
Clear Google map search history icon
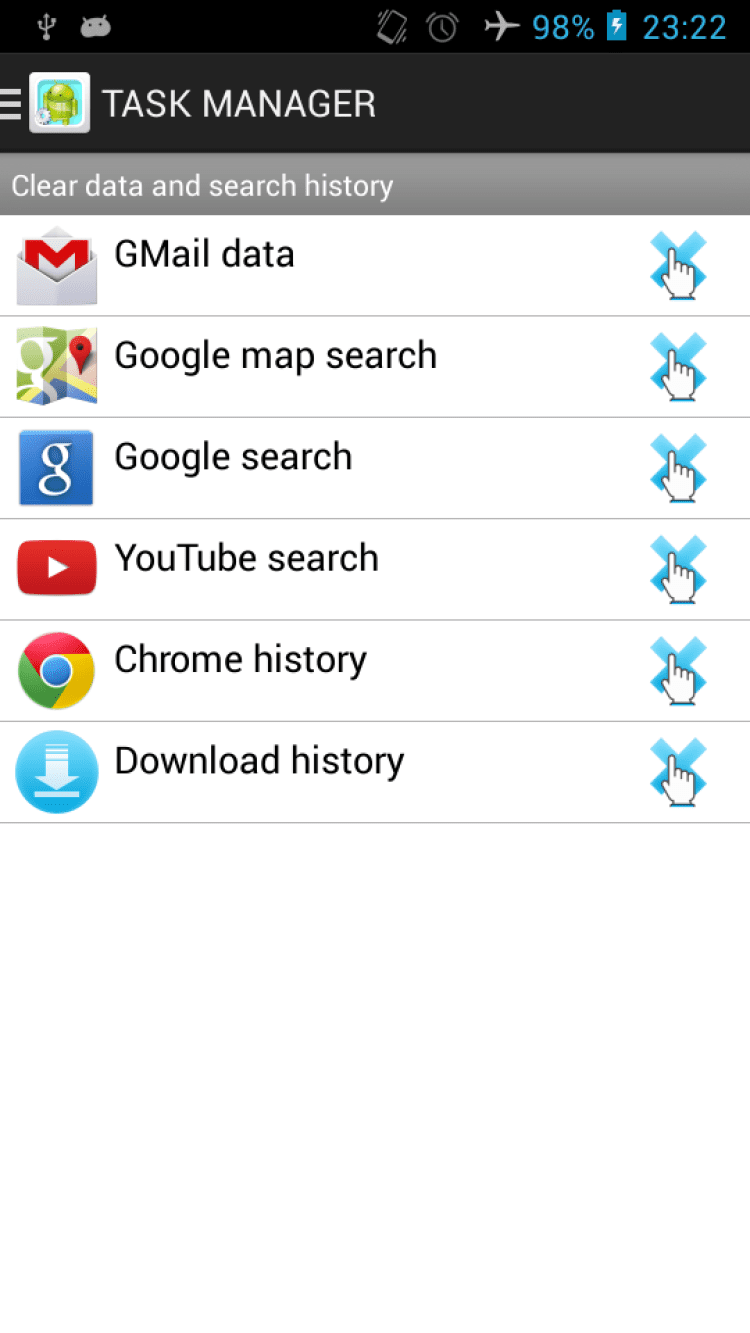[679, 367]
